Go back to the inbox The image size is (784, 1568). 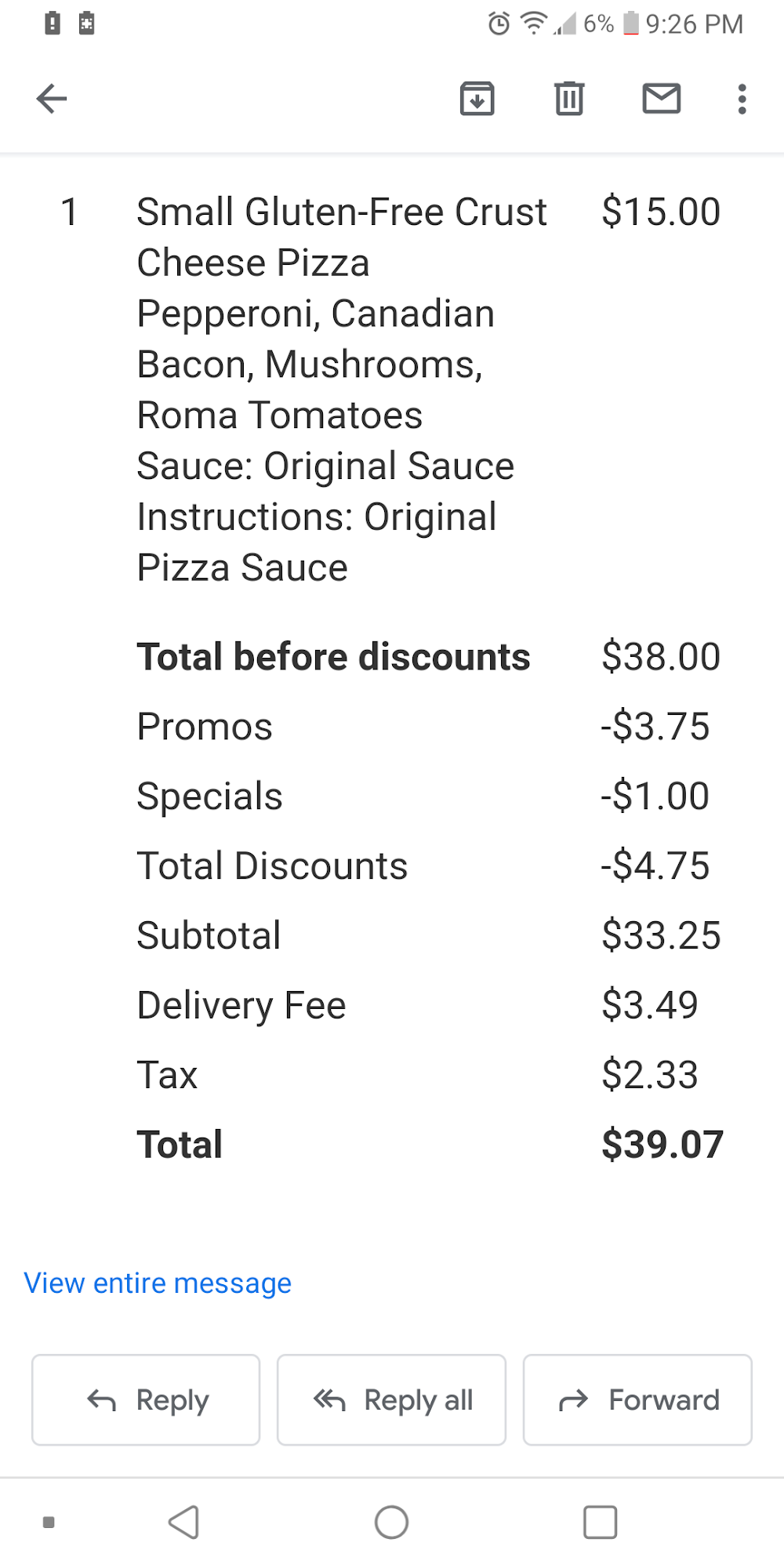tap(51, 98)
